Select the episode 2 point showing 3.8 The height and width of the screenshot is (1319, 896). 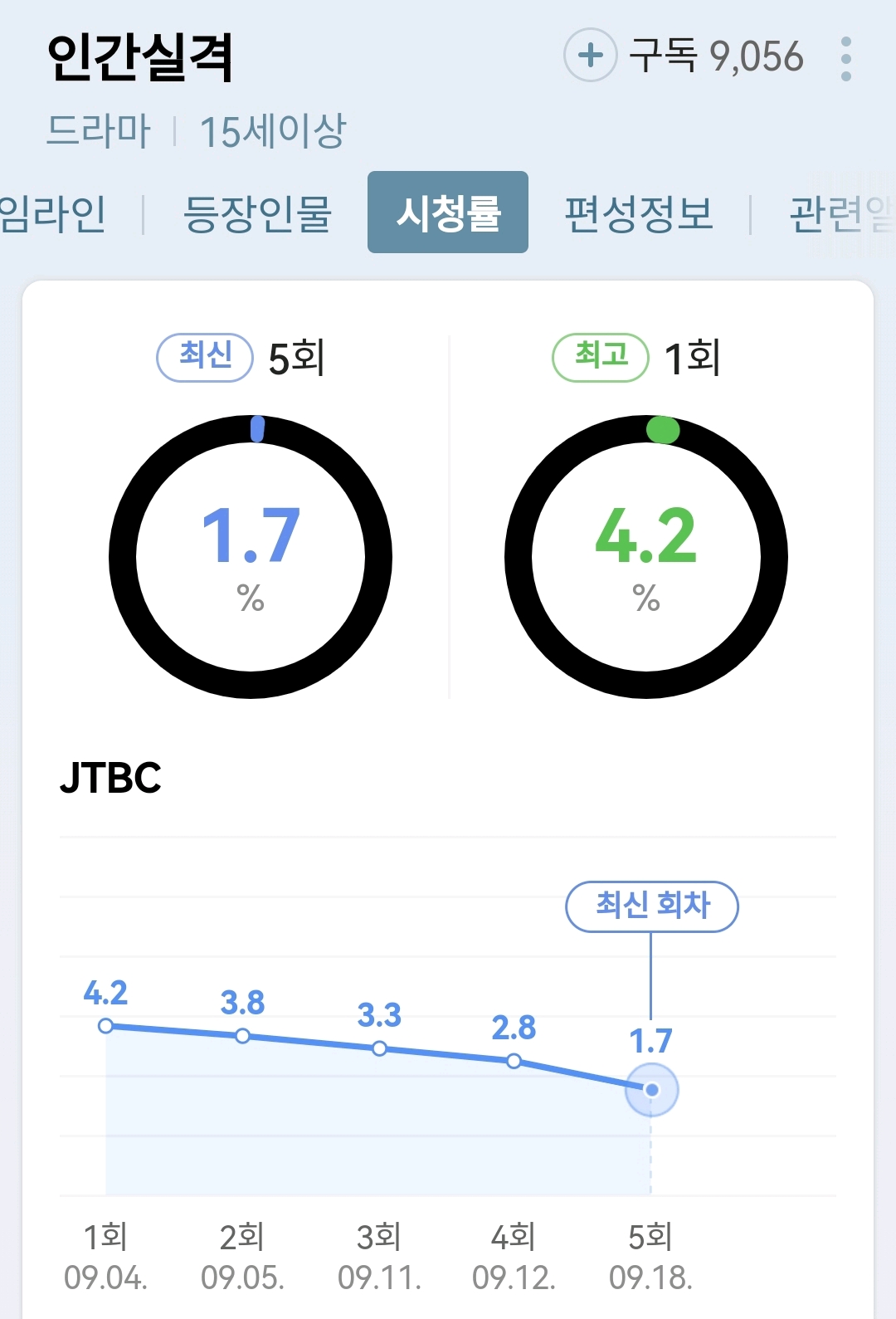[242, 1036]
